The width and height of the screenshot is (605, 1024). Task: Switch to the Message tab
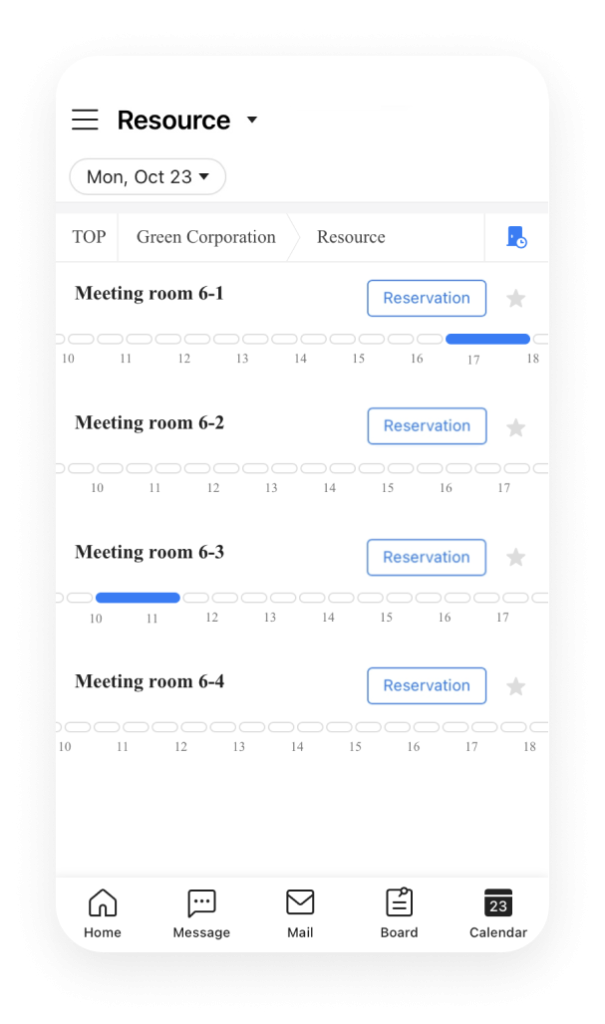(201, 913)
